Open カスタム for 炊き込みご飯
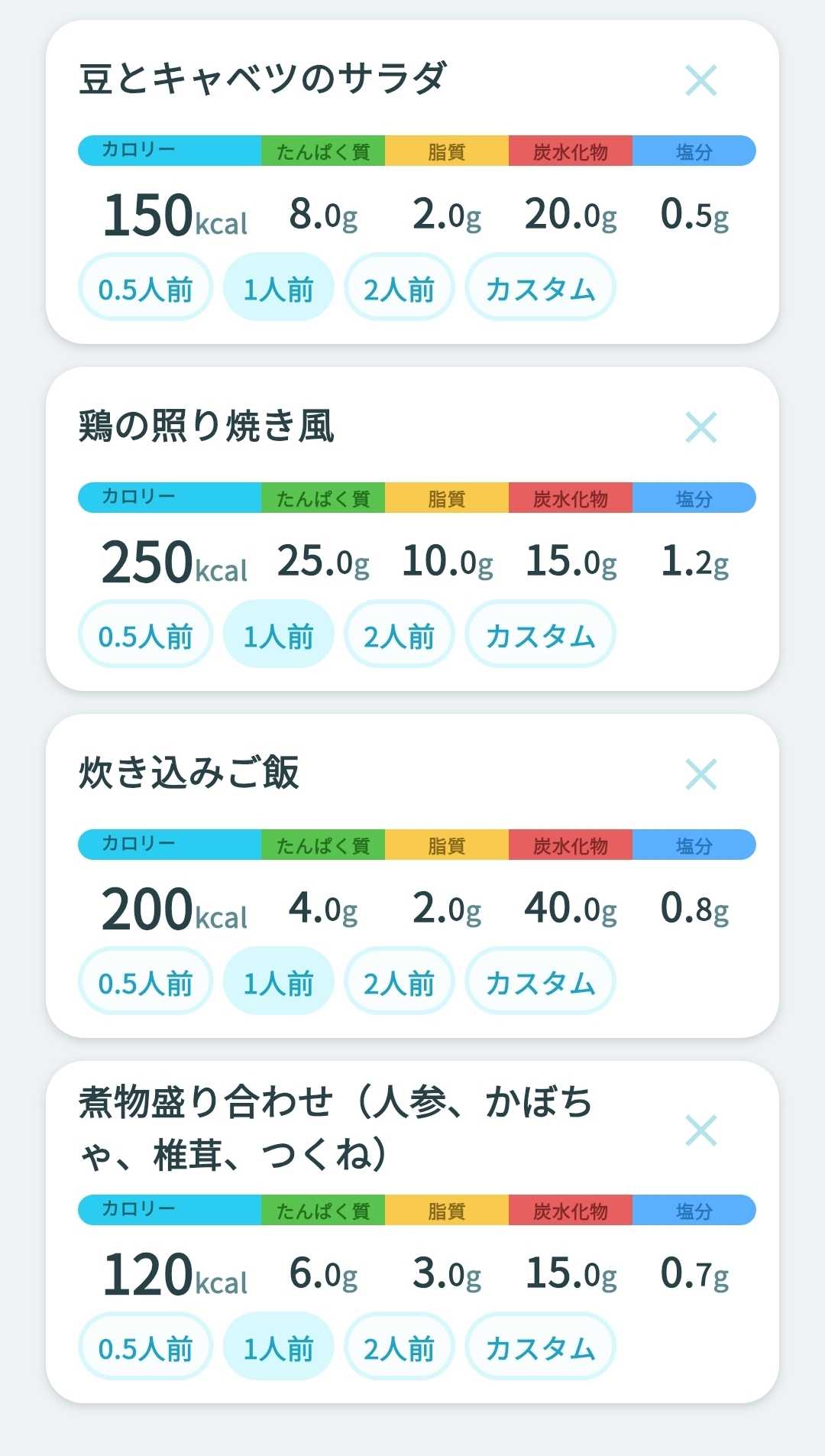 540,981
